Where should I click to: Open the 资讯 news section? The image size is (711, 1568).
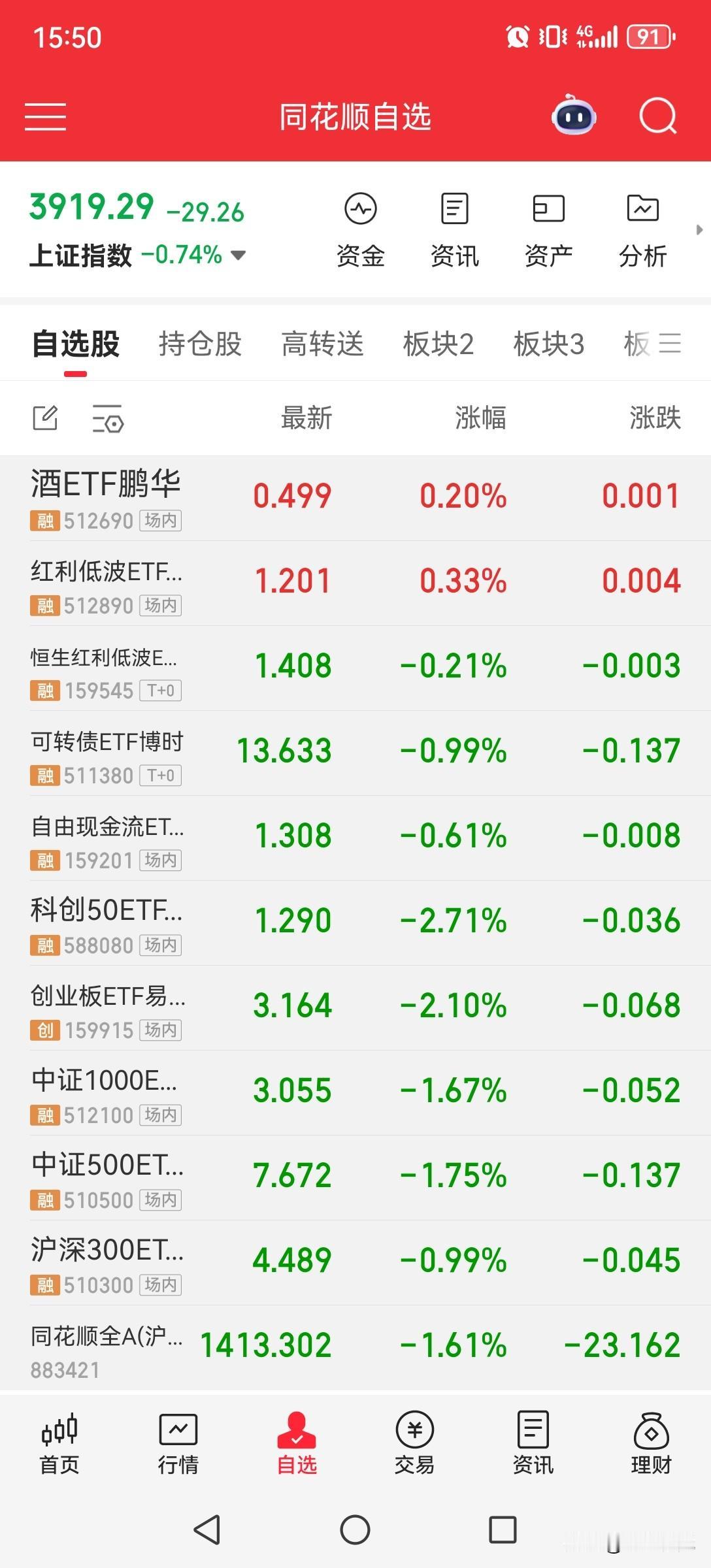(x=454, y=227)
